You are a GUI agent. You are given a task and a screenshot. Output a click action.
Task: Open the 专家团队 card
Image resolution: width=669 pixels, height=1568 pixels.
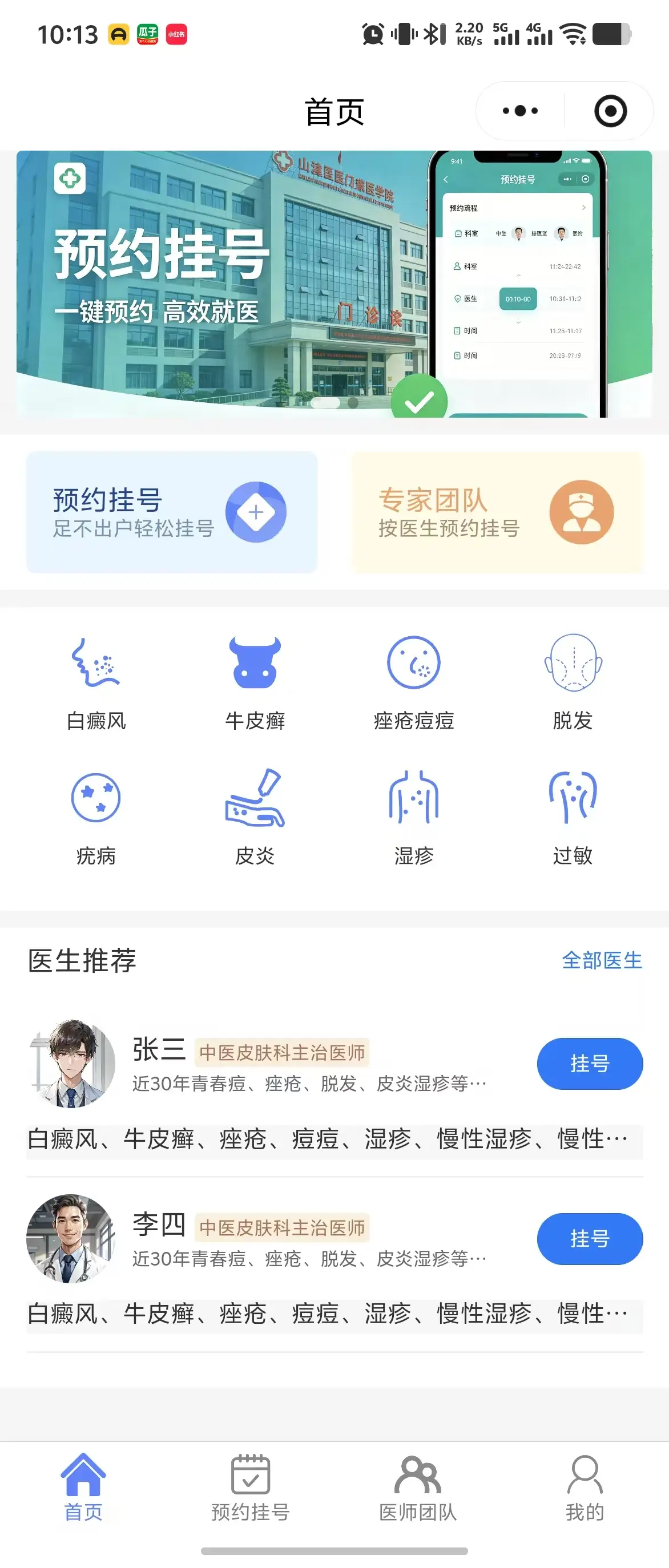coord(497,512)
